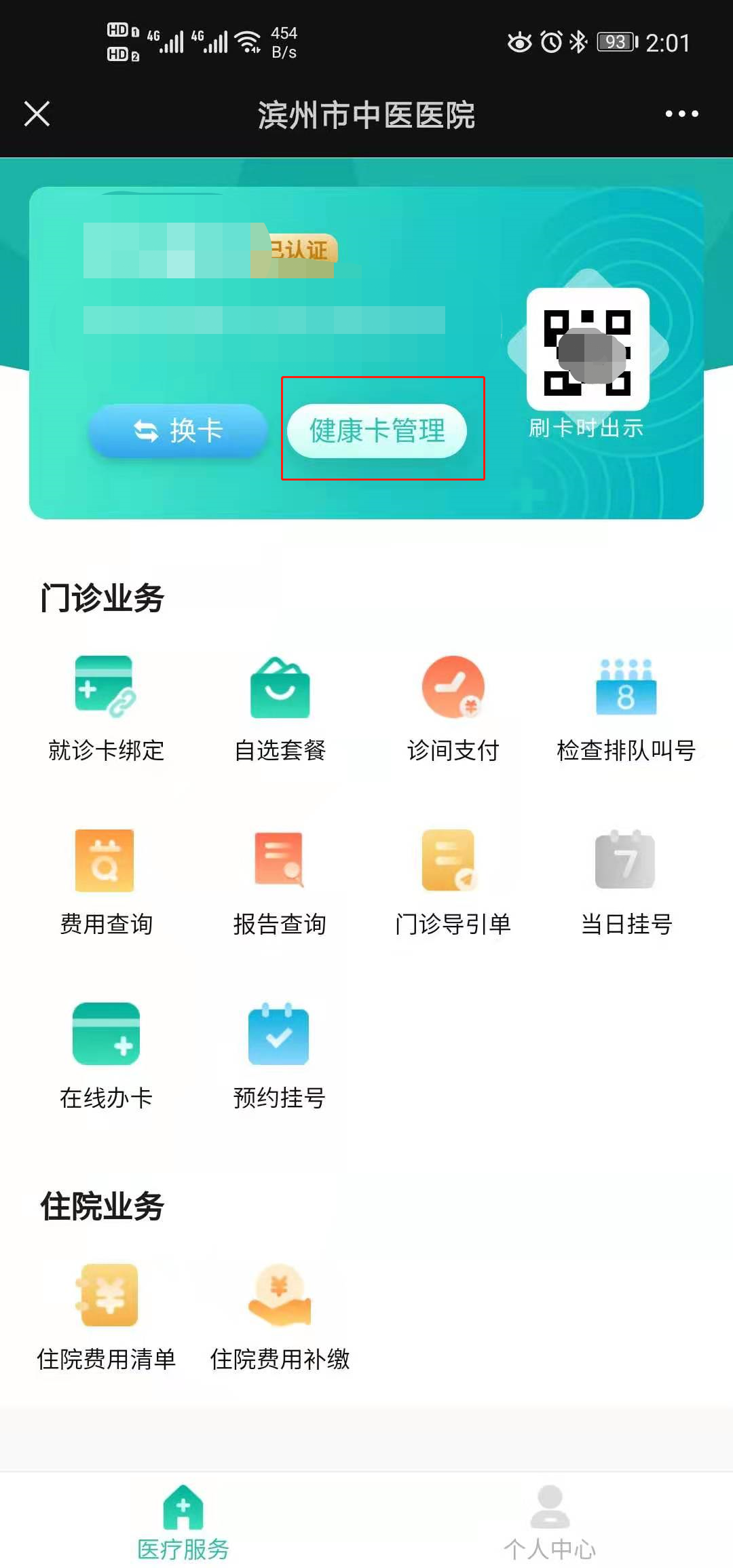The height and width of the screenshot is (1568, 733).
Task: Open 就诊卡绑定 card binding
Action: click(106, 707)
